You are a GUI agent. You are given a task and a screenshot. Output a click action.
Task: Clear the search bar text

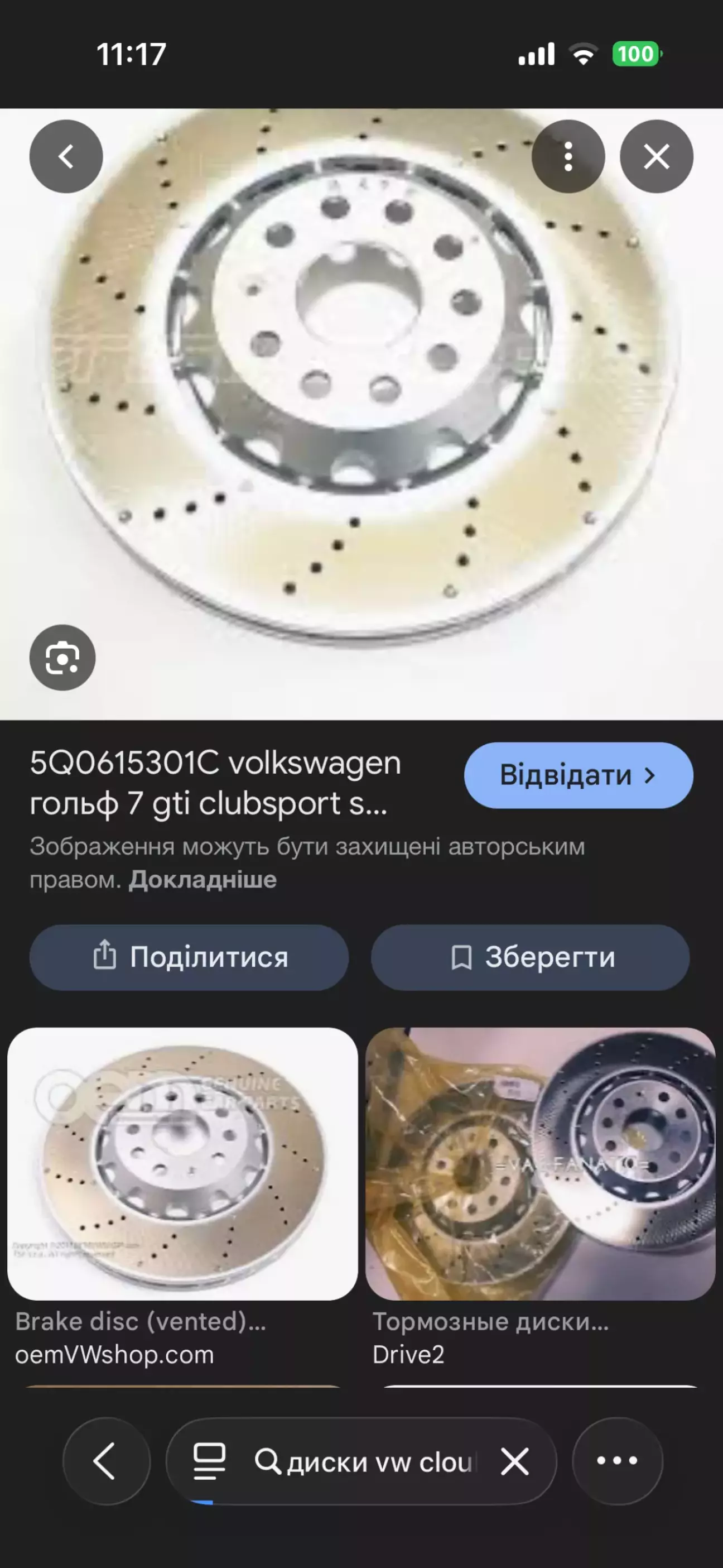coord(515,1461)
